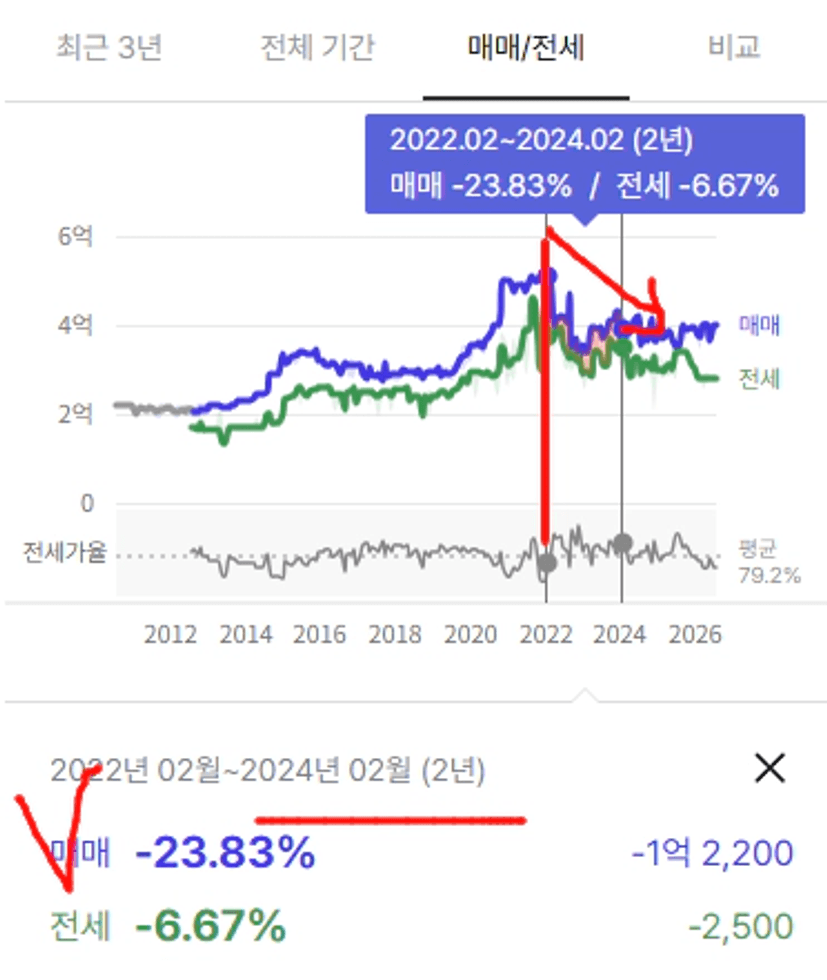Image resolution: width=827 pixels, height=980 pixels.
Task: Switch to the 최근 3년 tab
Action: (x=109, y=48)
